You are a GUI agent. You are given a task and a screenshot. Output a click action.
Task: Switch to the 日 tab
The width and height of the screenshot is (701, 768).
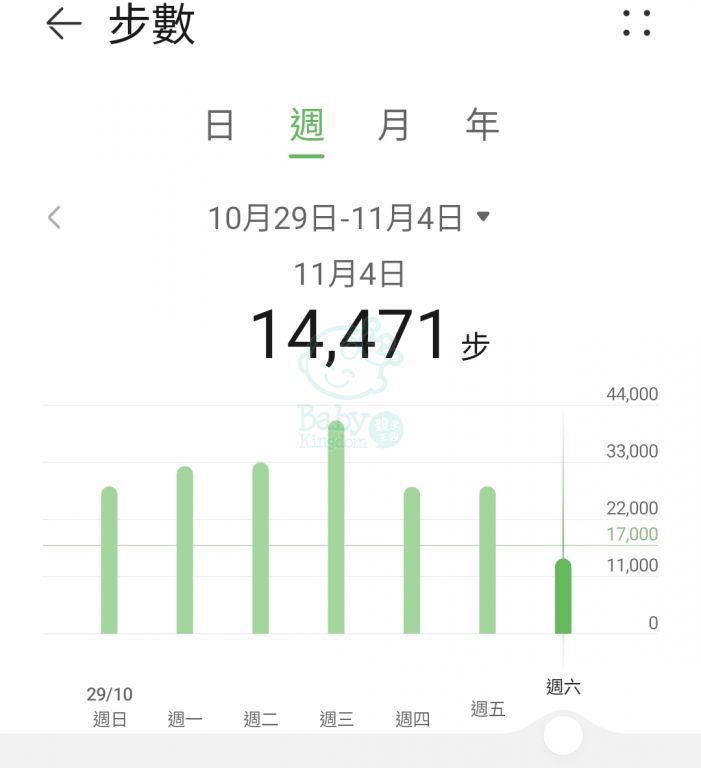tap(220, 126)
